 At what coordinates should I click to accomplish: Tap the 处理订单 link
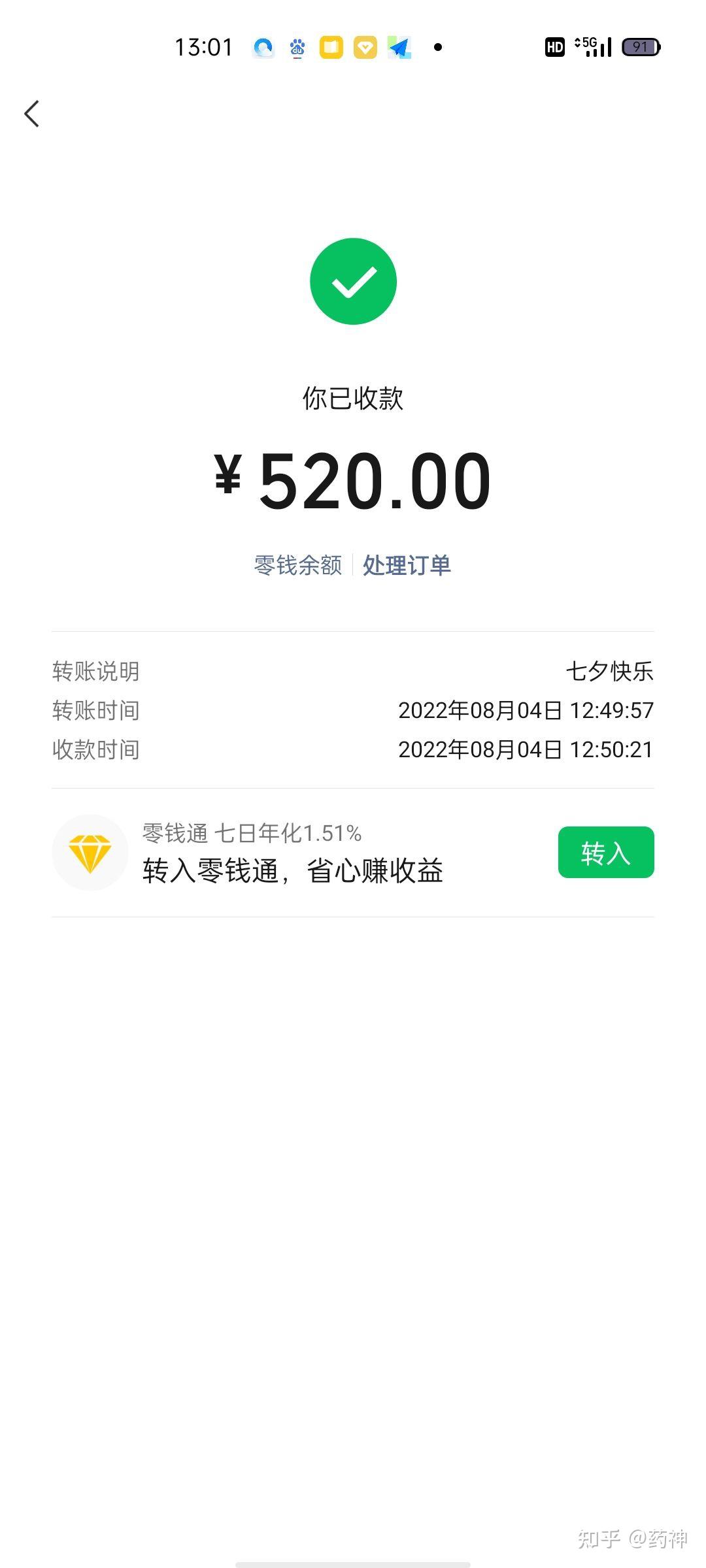tap(407, 565)
